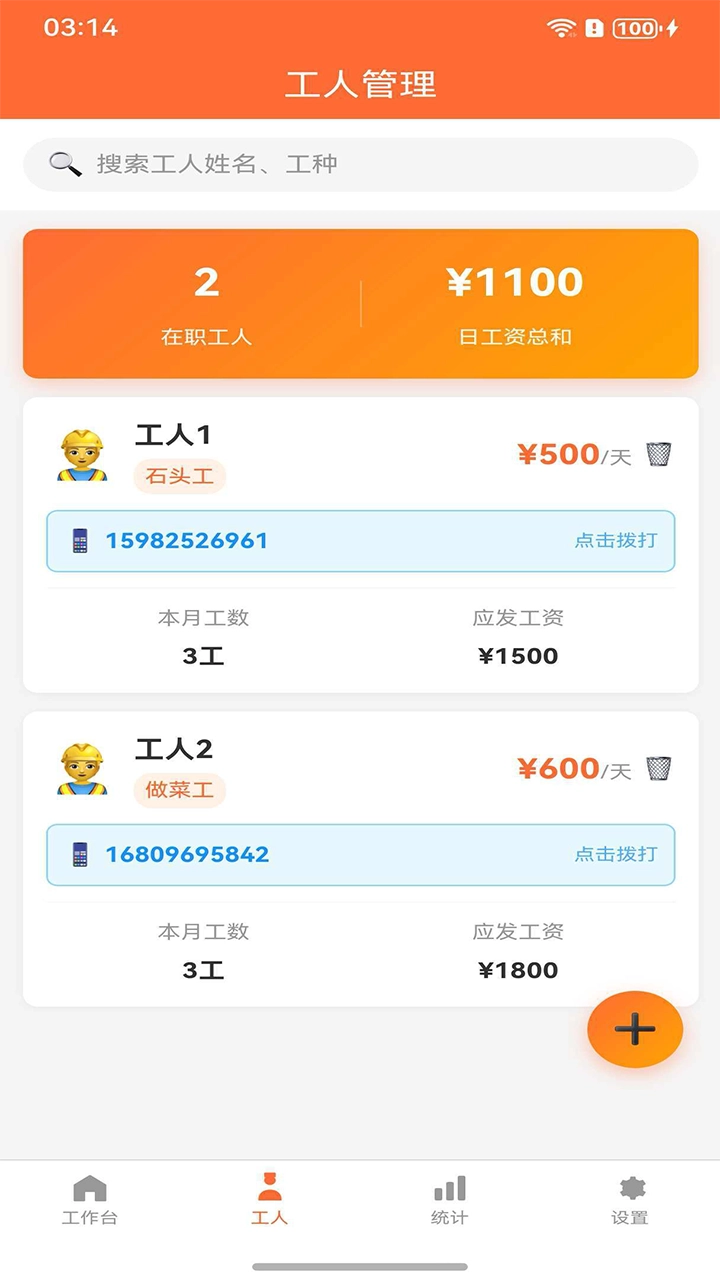Select the 做菜工 job type tag
The image size is (720, 1280).
pos(182,791)
